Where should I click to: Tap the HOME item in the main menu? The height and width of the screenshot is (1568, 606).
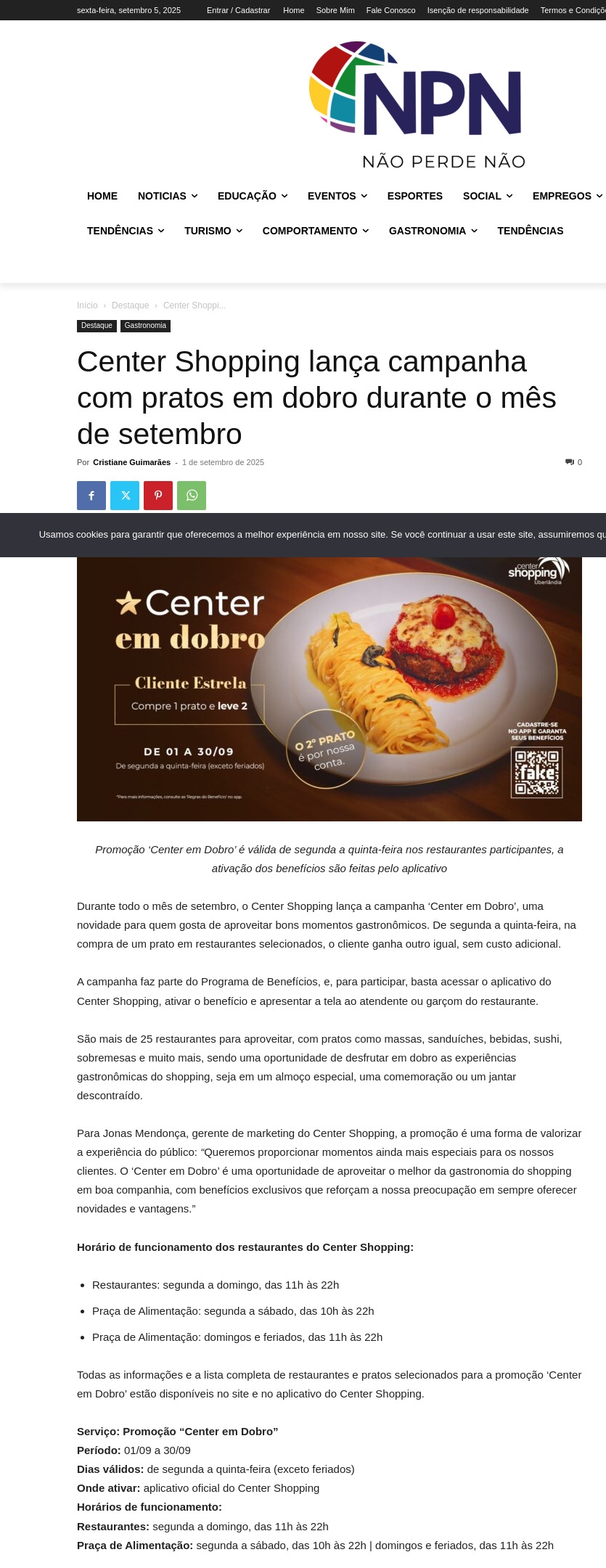click(x=102, y=196)
